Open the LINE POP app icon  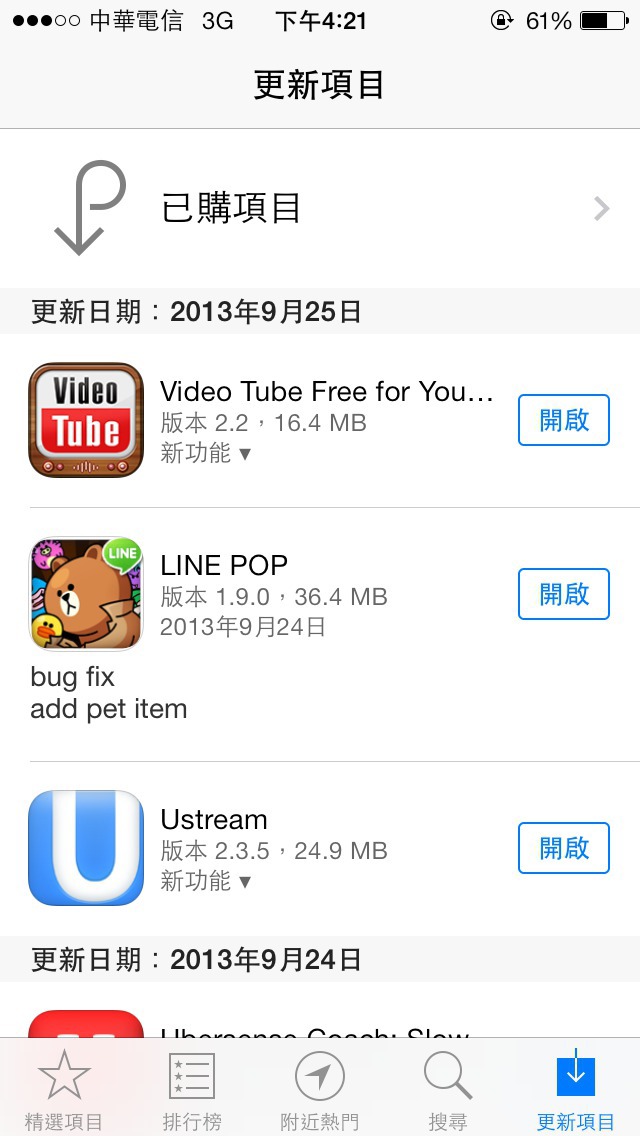86,594
